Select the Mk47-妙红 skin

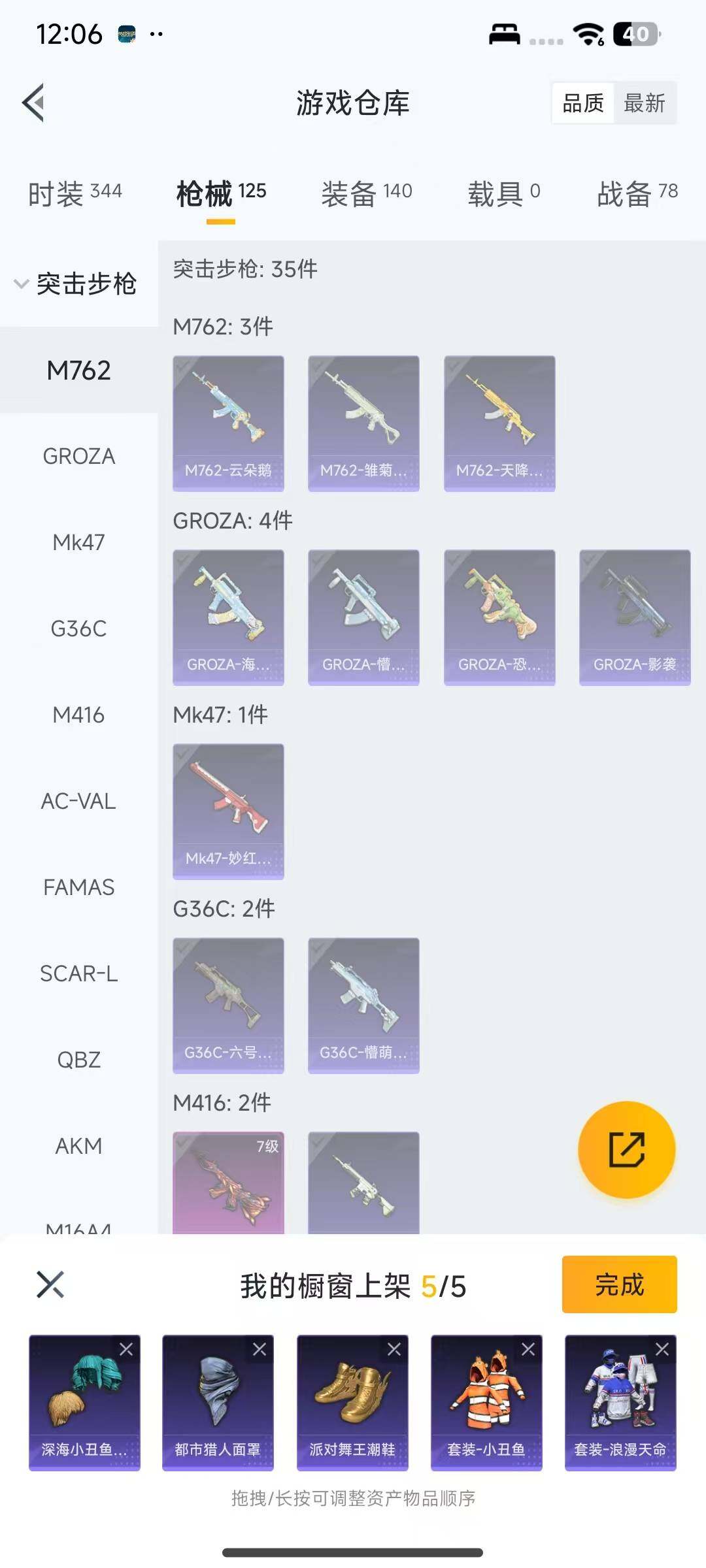click(228, 811)
